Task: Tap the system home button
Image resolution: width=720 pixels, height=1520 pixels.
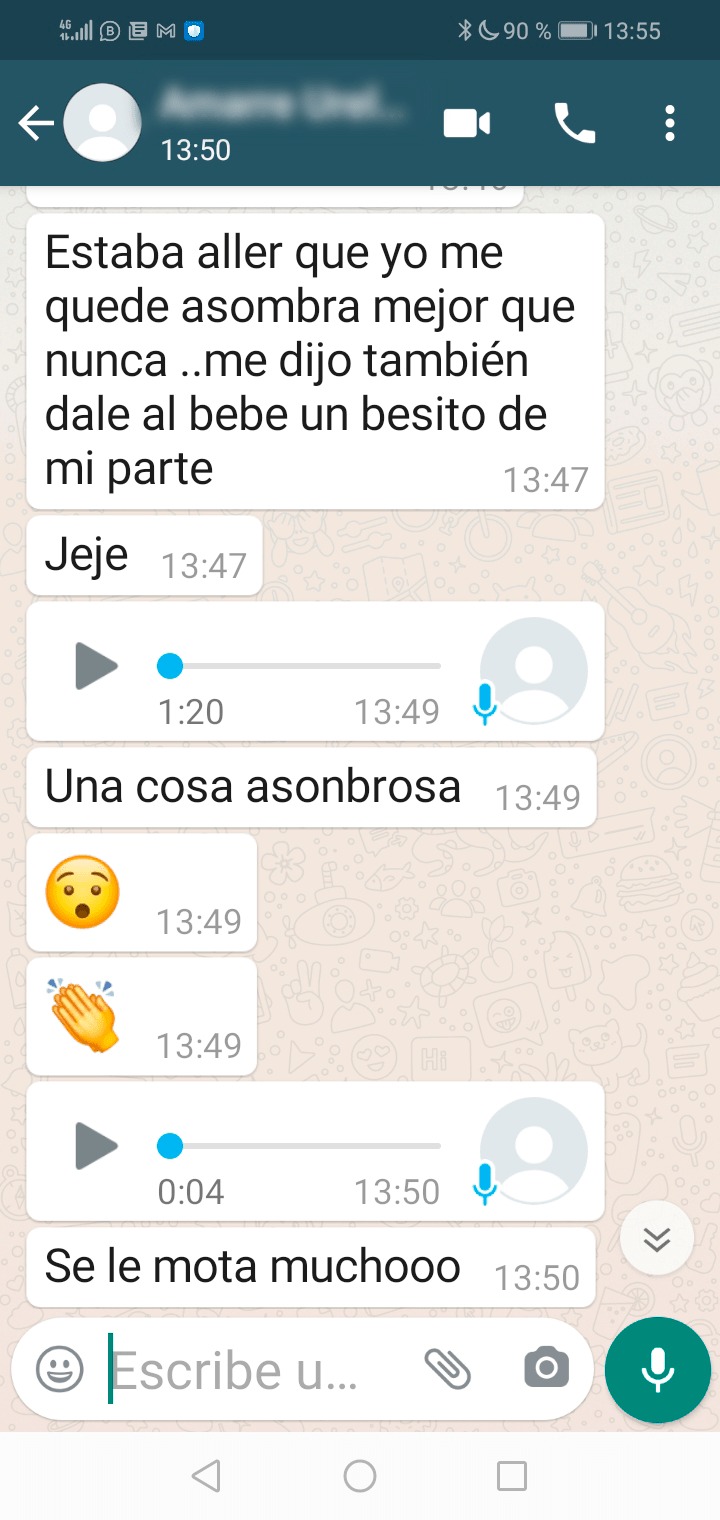Action: 360,1476
